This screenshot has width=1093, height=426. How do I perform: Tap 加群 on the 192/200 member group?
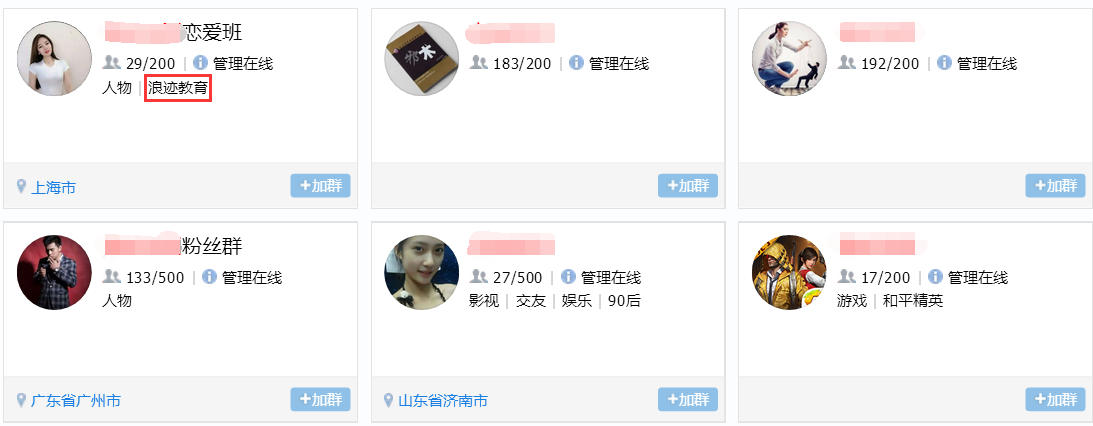click(1055, 186)
